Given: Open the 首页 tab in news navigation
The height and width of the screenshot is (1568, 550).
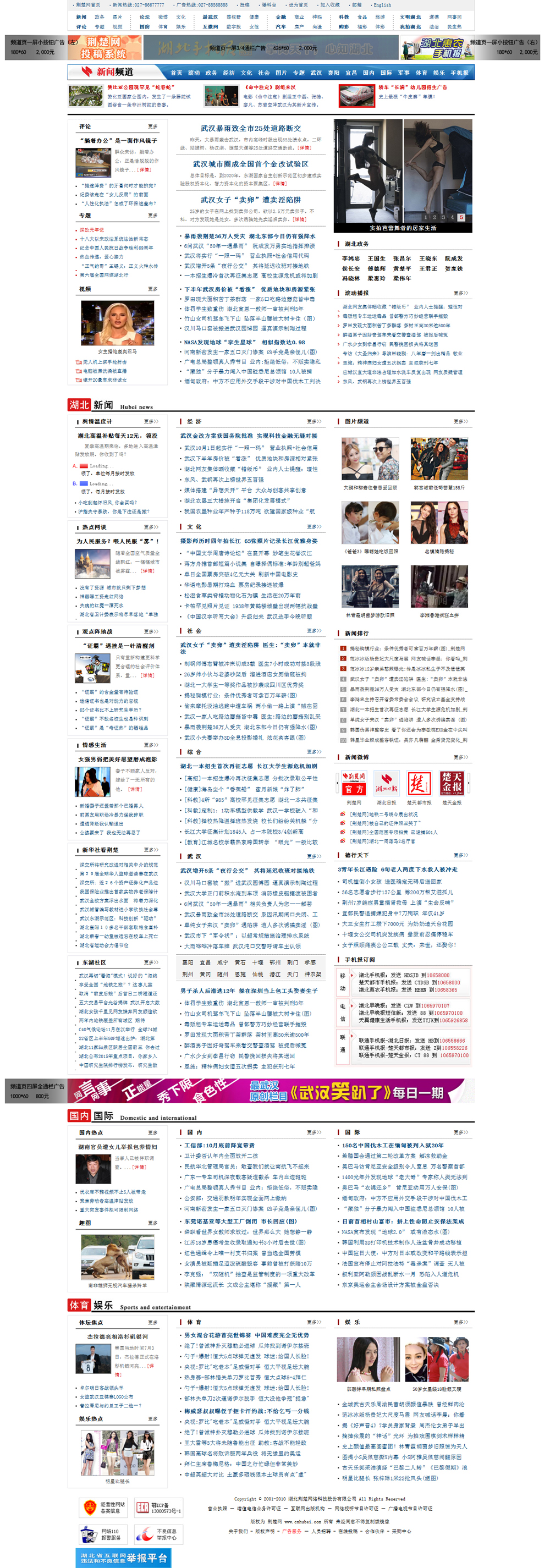Looking at the screenshot, I should coord(176,73).
